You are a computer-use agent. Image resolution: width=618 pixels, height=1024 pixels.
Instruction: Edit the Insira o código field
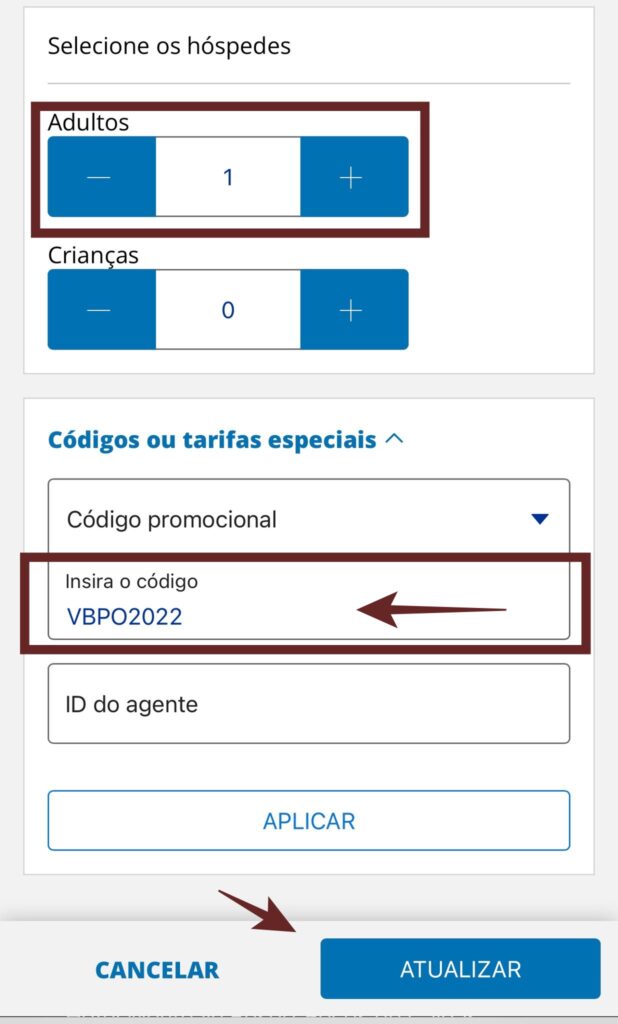[x=200, y=616]
